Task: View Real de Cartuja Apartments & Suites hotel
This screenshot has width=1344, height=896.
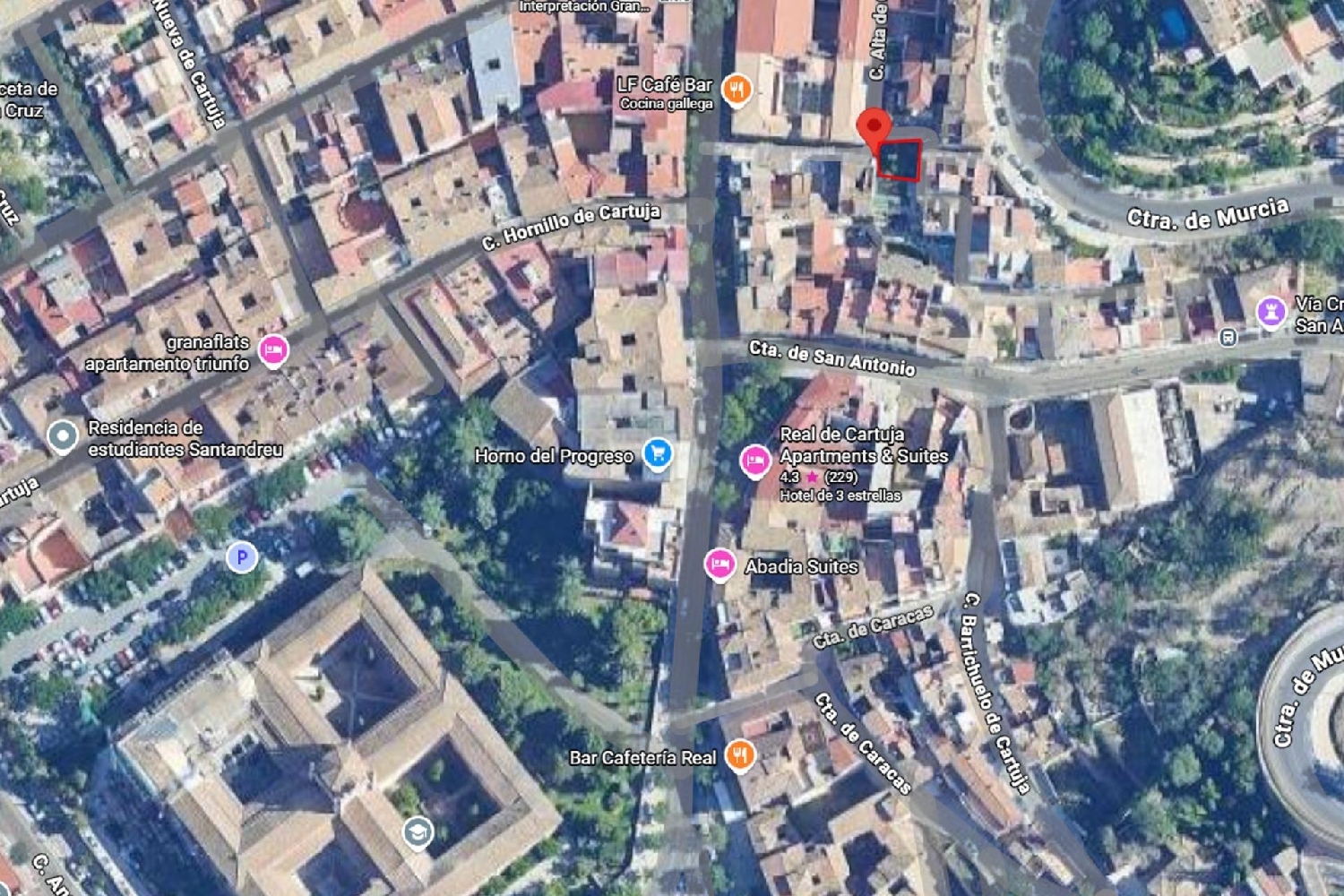Action: click(x=755, y=461)
